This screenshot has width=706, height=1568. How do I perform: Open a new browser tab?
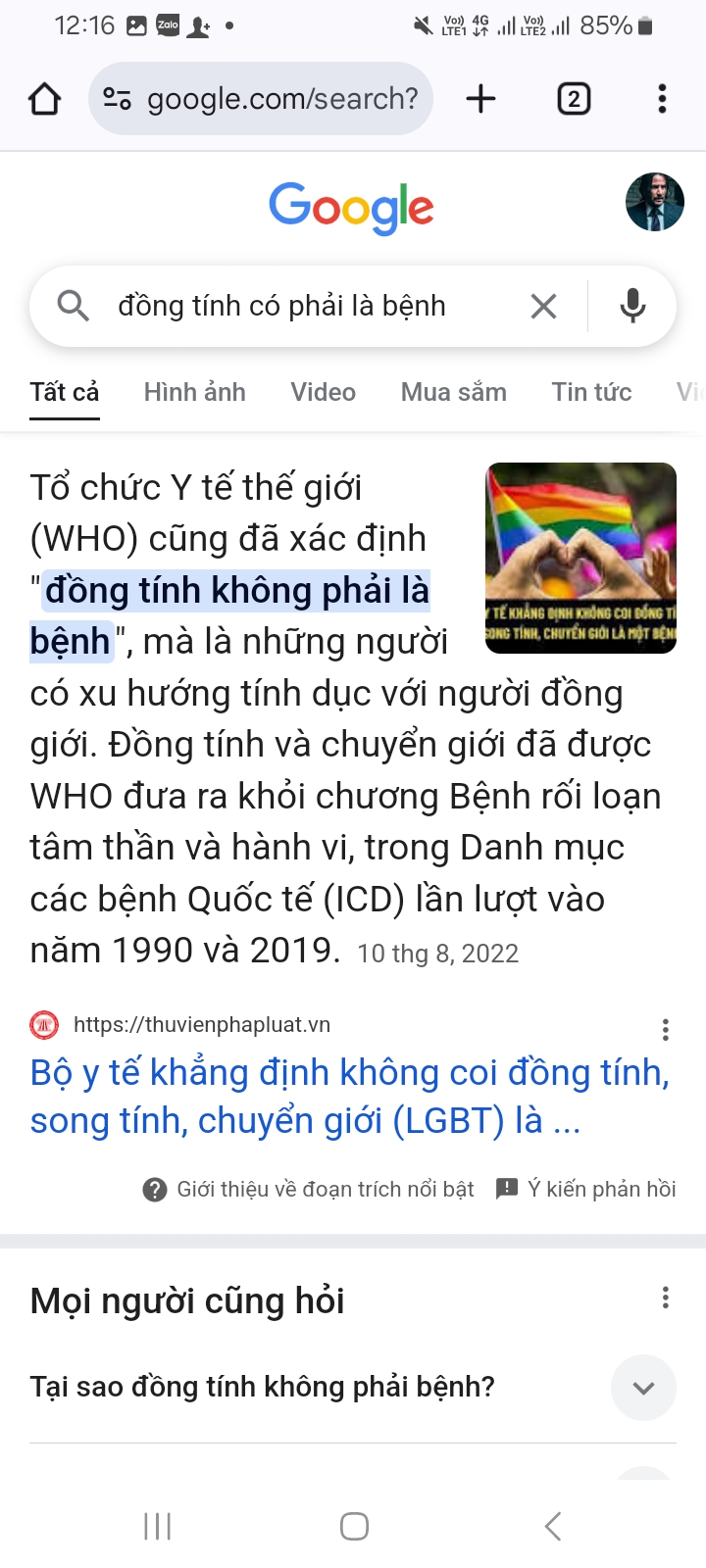point(480,99)
